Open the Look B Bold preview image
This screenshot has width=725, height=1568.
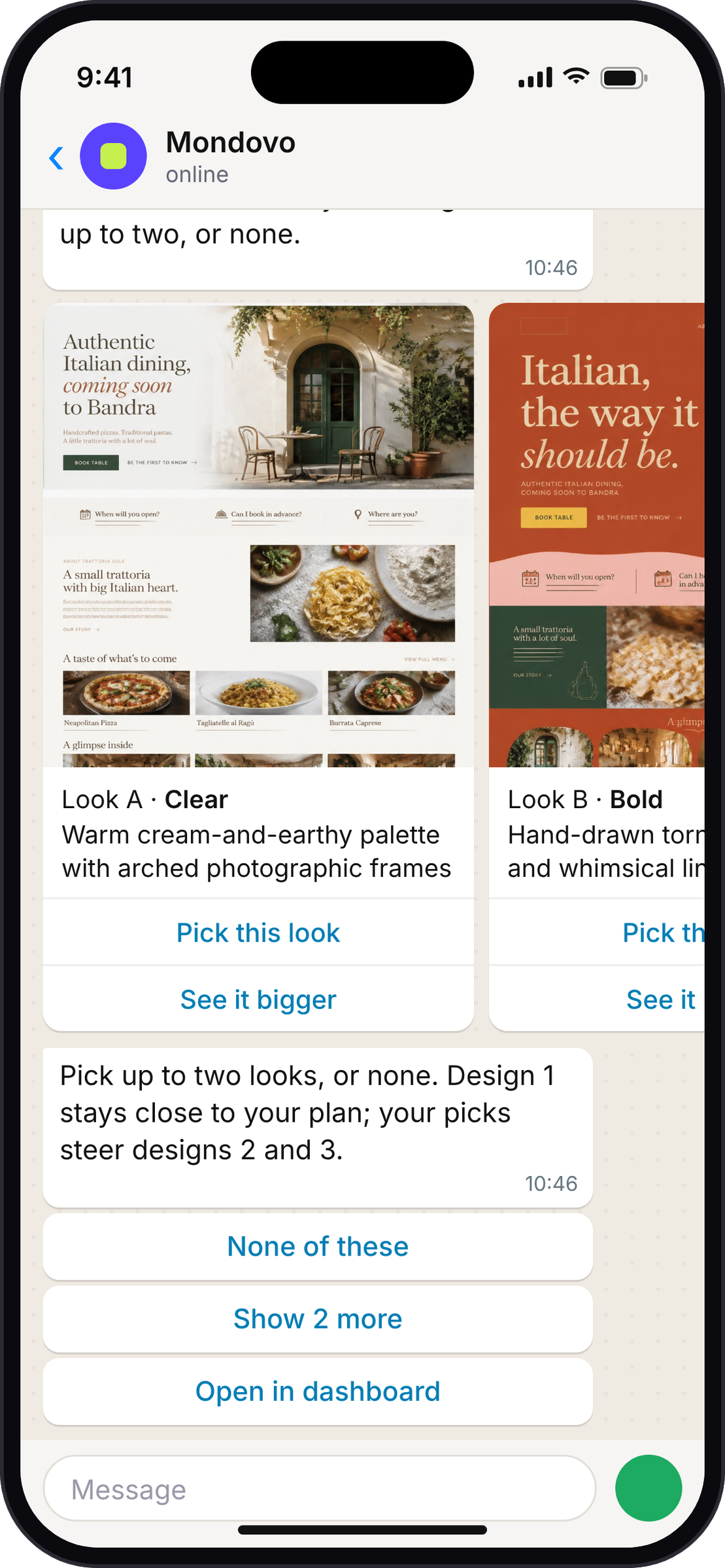[x=597, y=535]
